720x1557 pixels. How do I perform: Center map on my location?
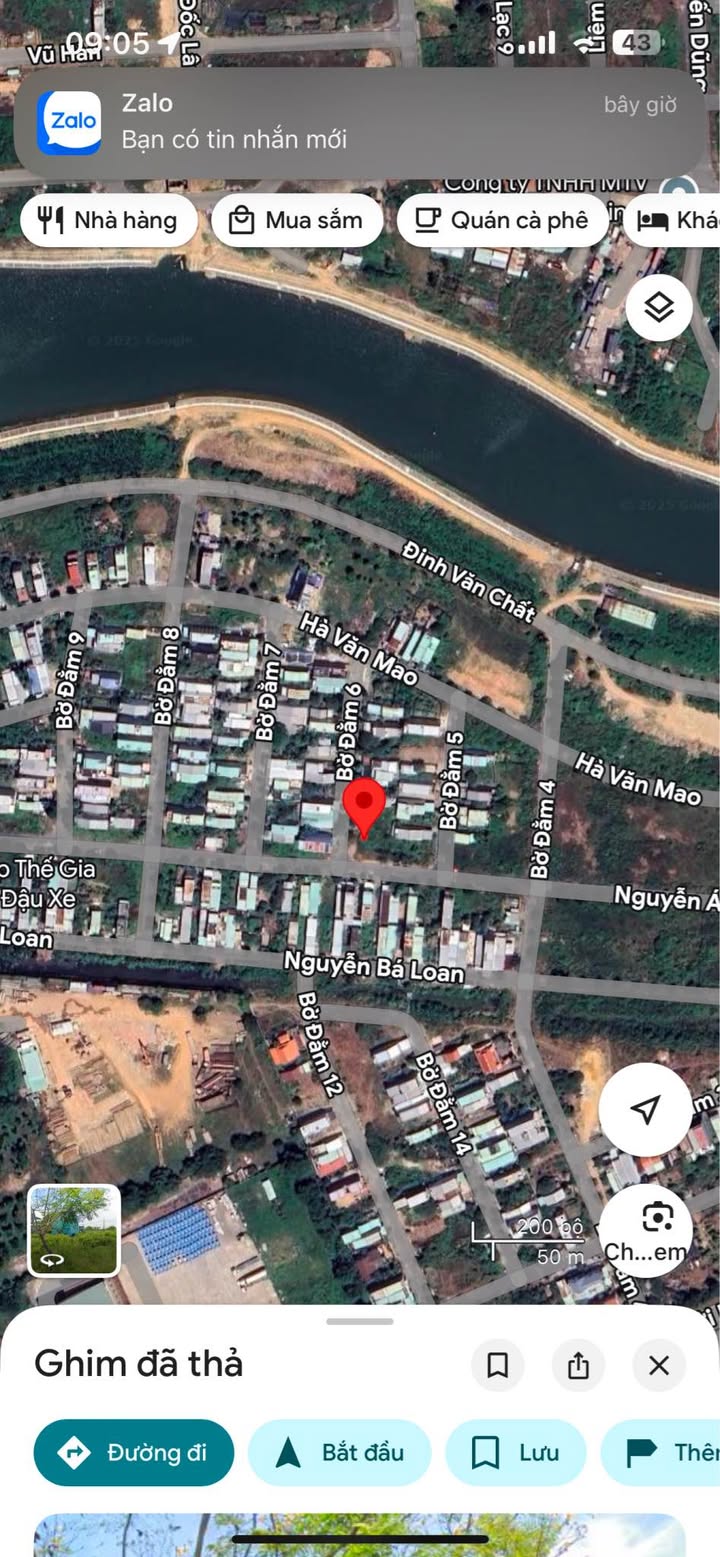click(646, 1109)
